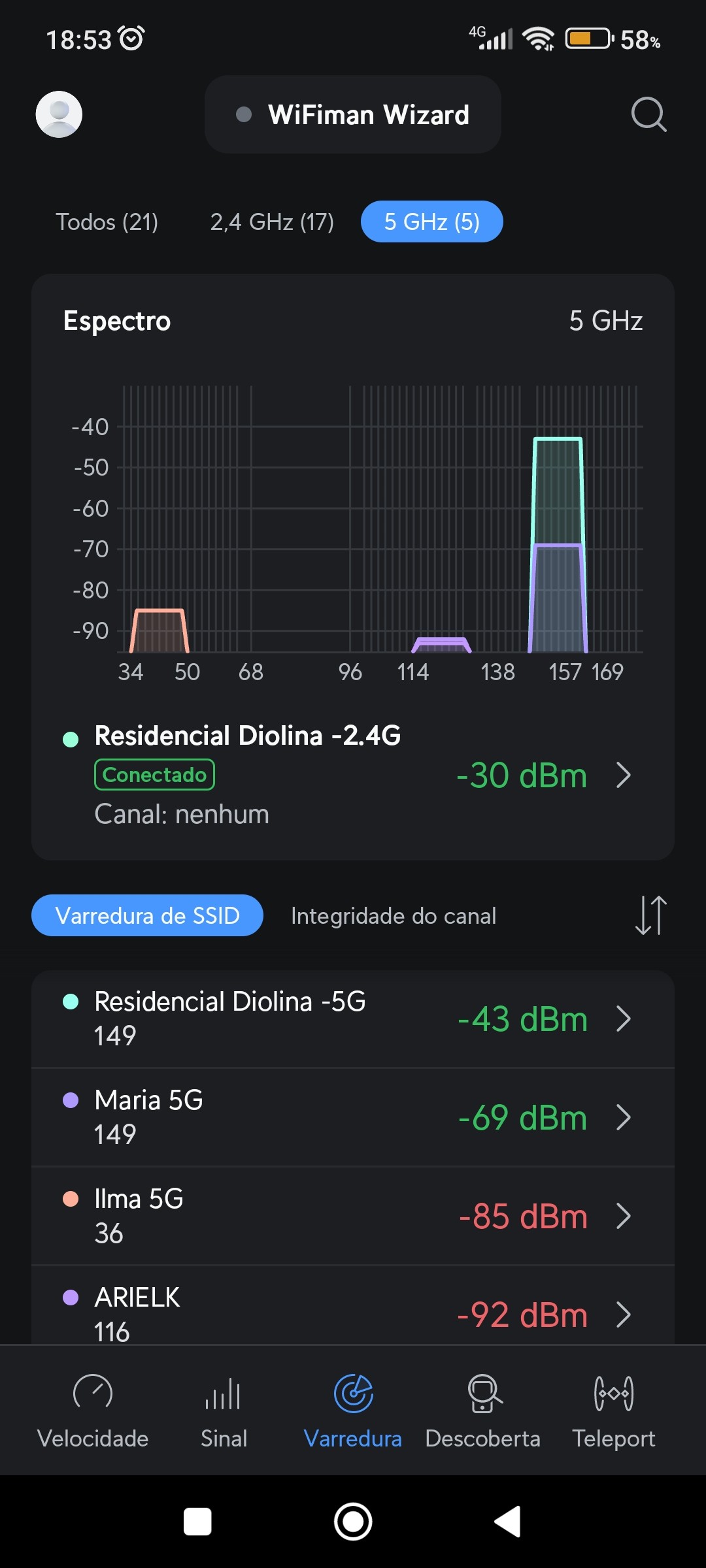Image resolution: width=706 pixels, height=1568 pixels.
Task: Go back with the system back button
Action: point(508,1522)
